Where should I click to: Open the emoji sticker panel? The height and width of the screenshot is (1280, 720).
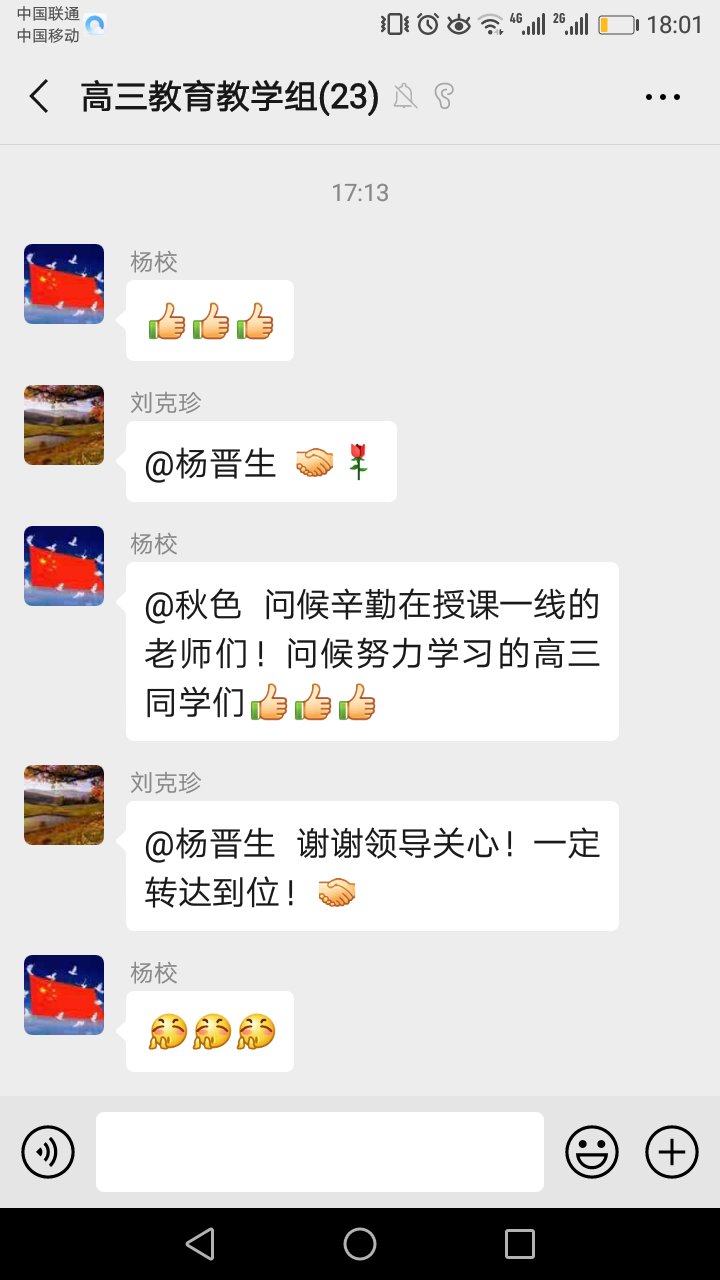592,1152
